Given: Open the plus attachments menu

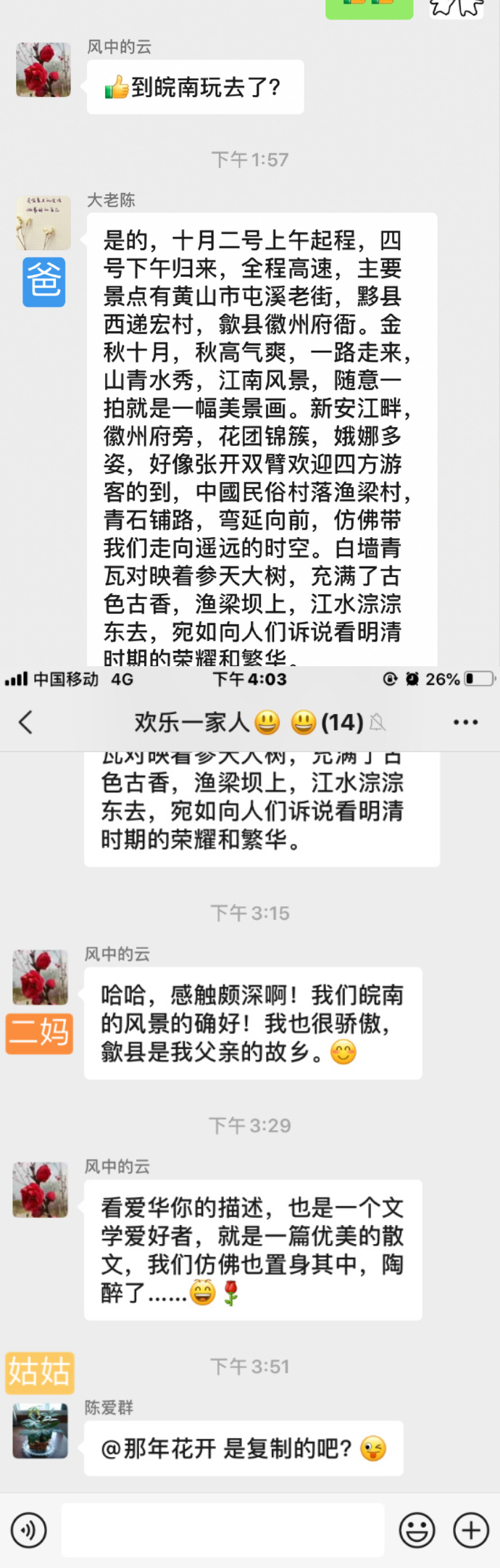Looking at the screenshot, I should click(471, 1530).
